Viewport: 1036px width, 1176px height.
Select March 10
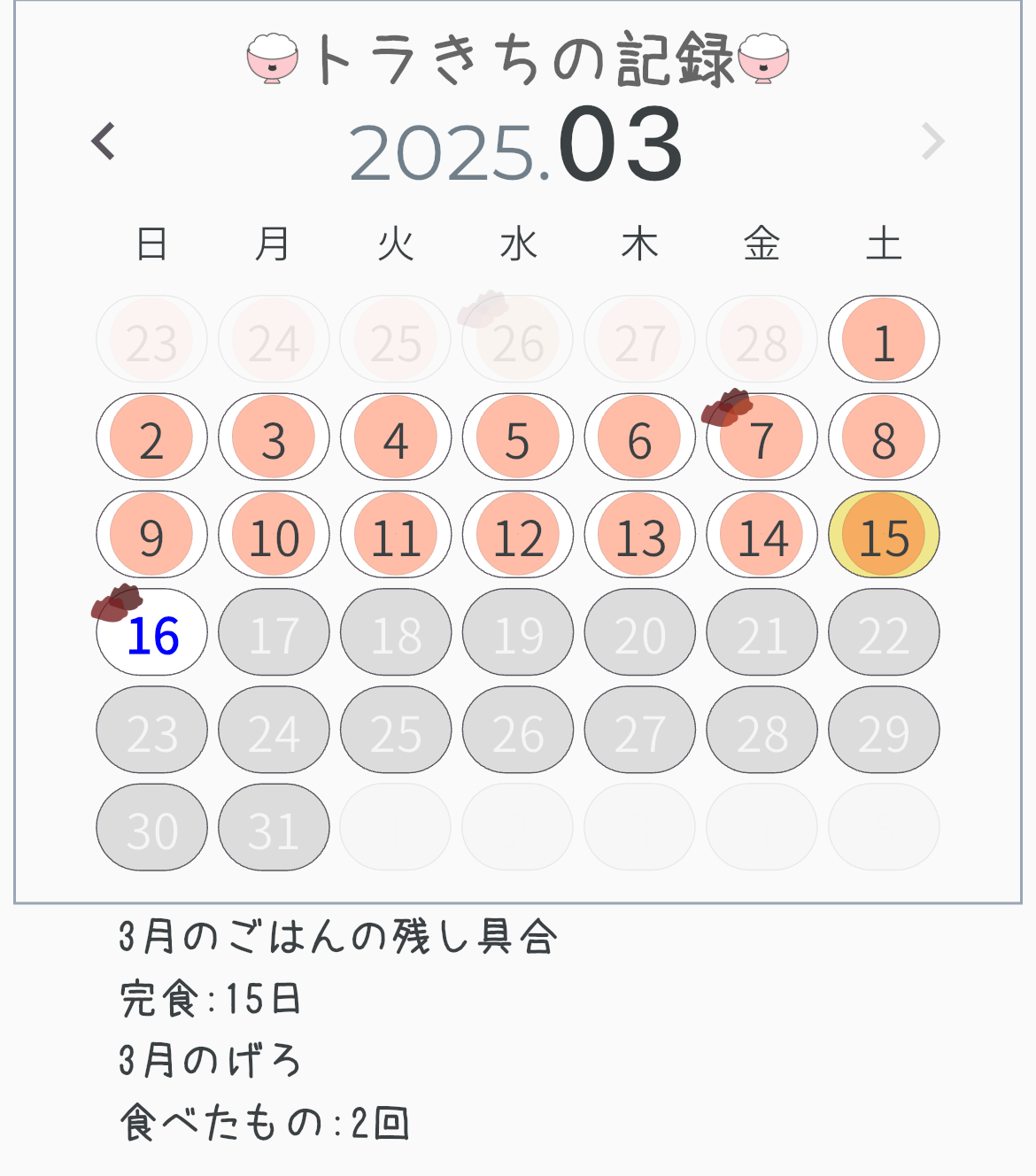pyautogui.click(x=274, y=535)
